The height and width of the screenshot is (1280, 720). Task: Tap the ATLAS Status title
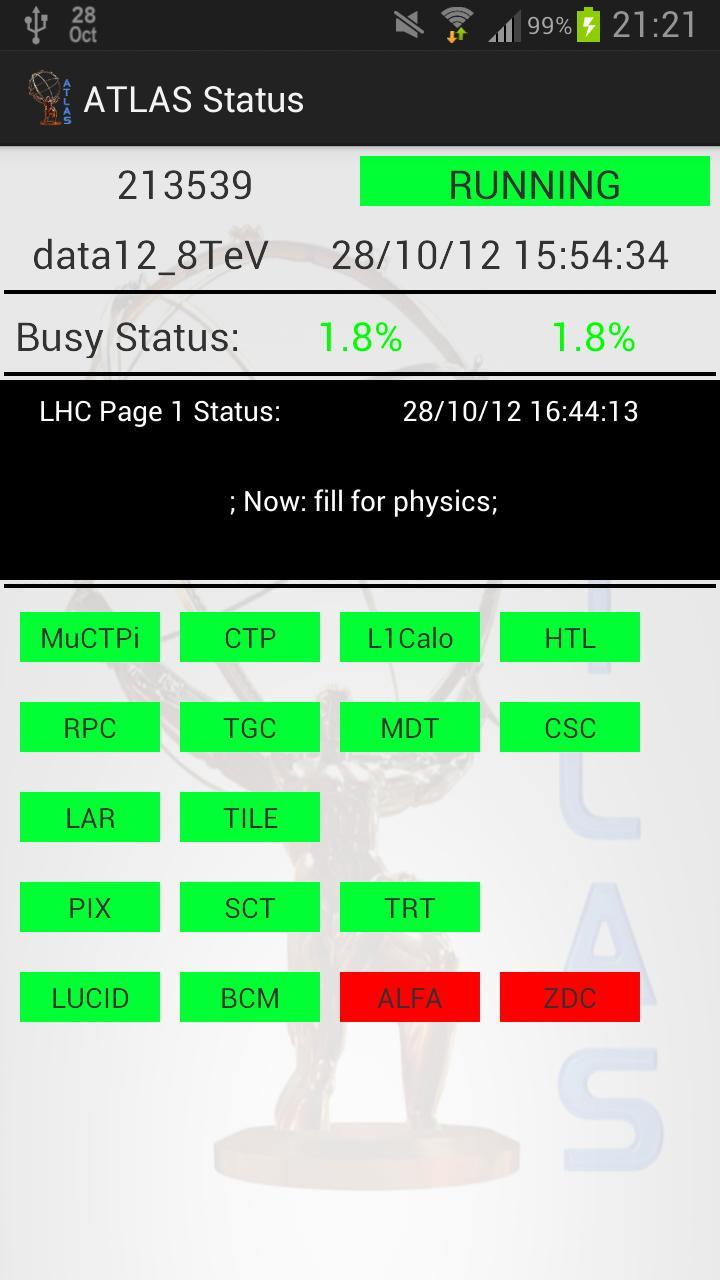pos(193,98)
